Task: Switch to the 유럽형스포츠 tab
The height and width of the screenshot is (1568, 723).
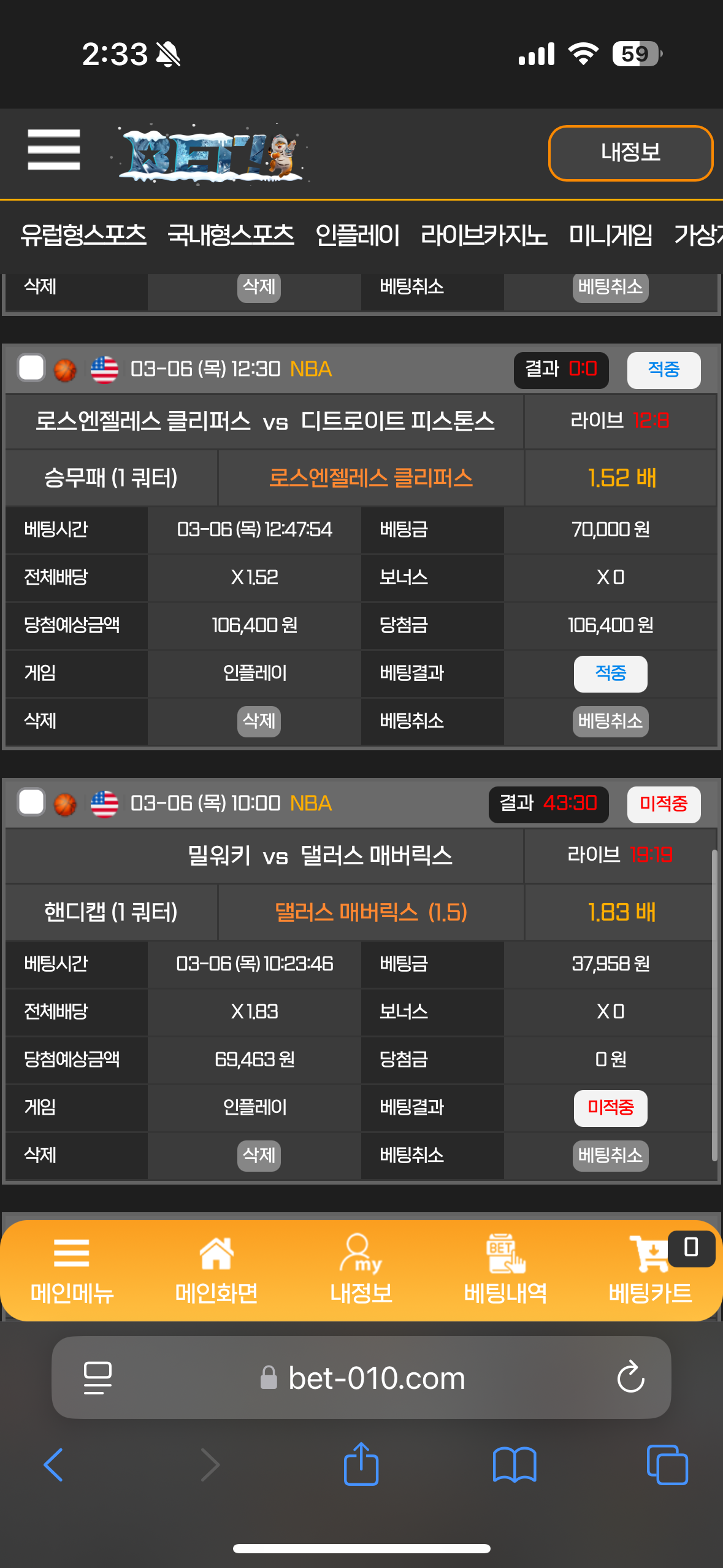Action: point(83,235)
